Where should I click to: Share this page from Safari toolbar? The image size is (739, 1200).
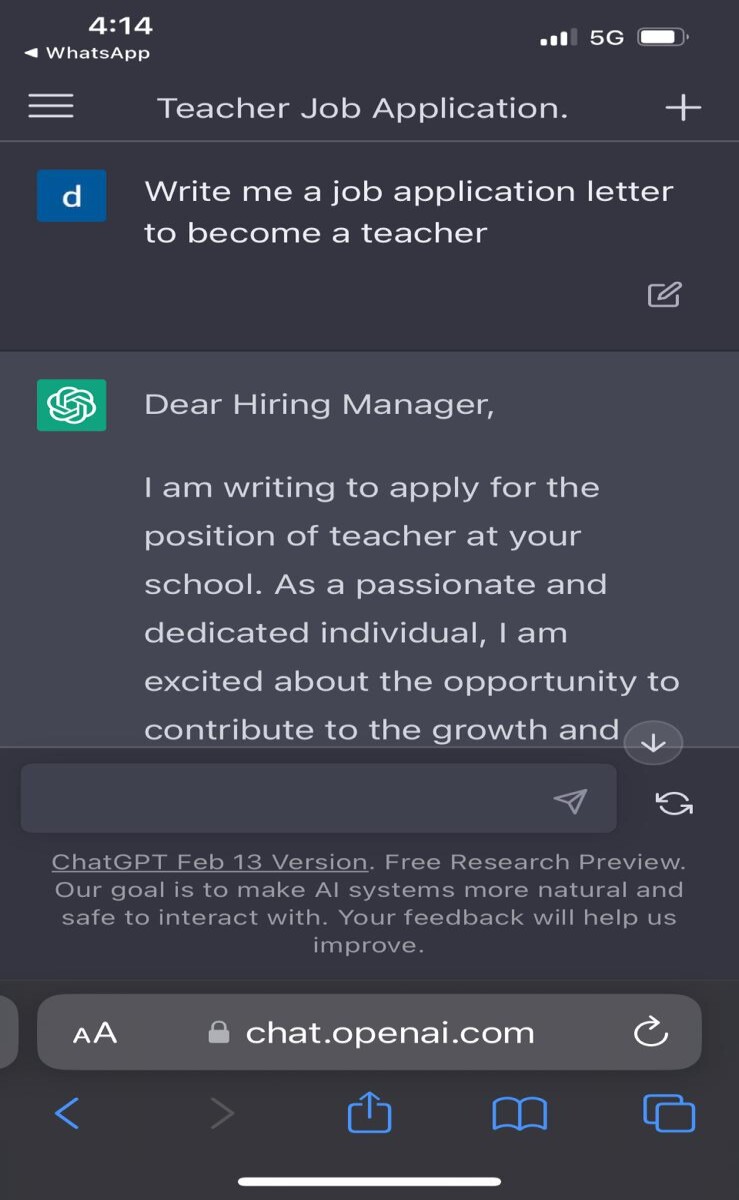[x=369, y=1110]
